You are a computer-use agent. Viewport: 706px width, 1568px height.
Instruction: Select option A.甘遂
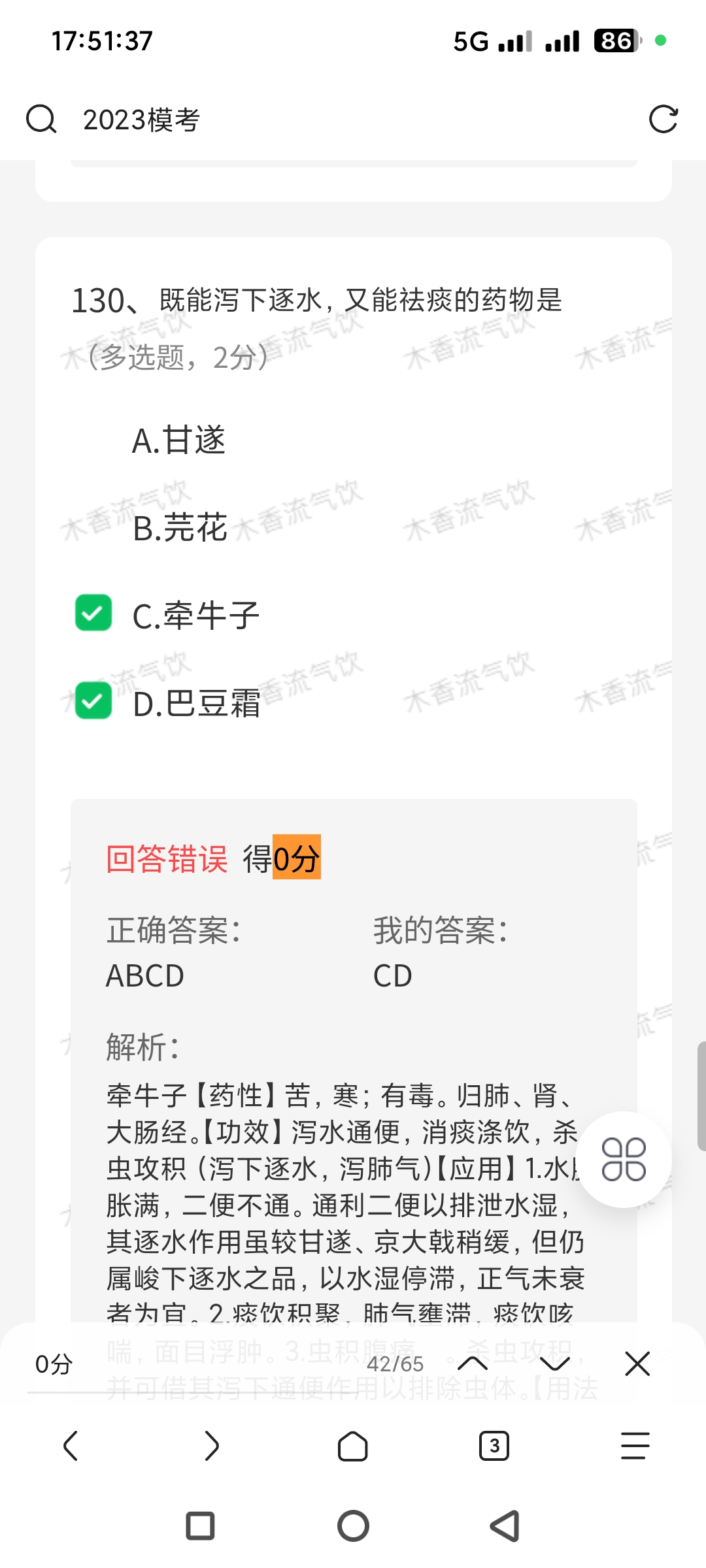tap(178, 440)
